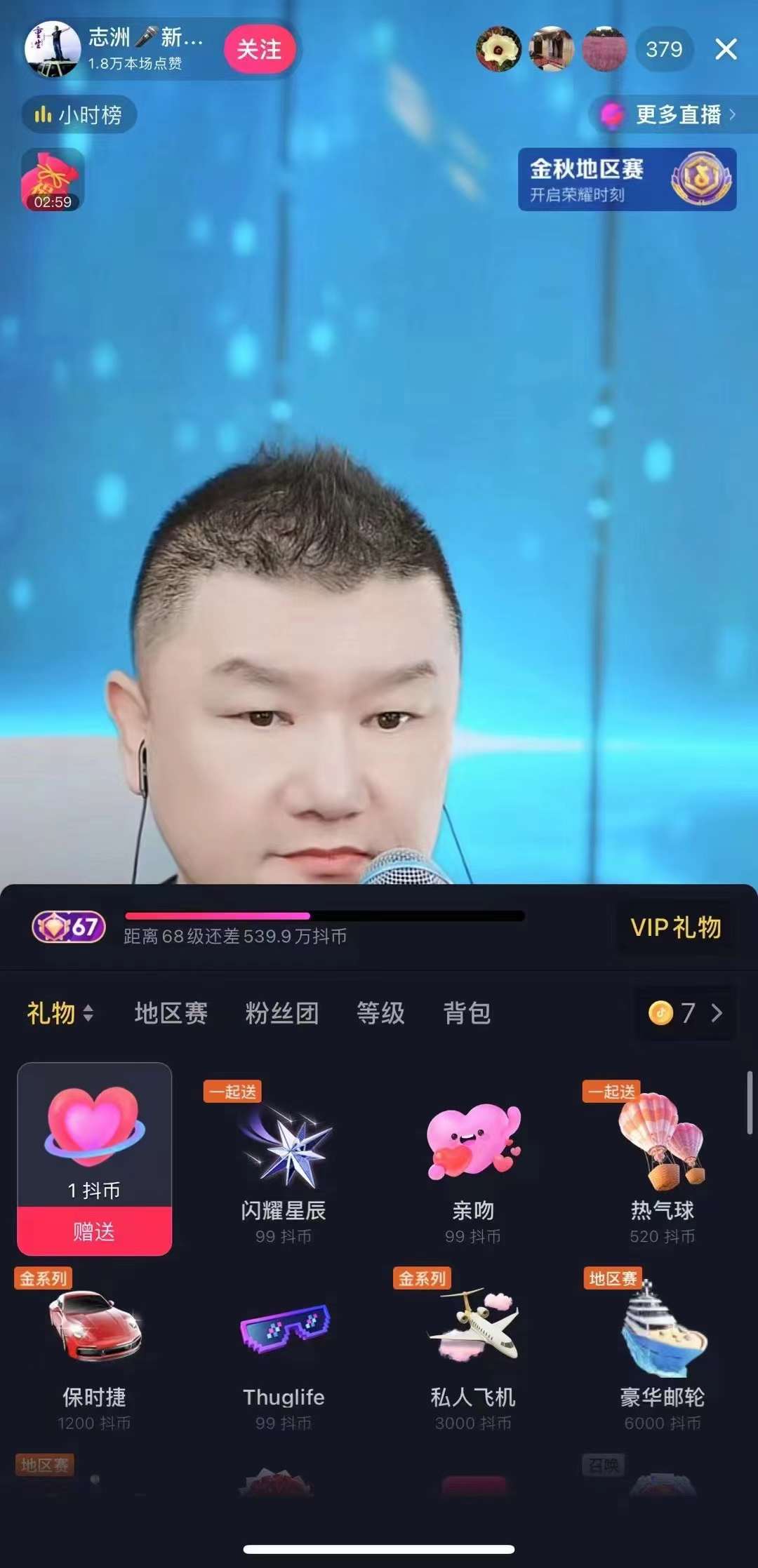The width and height of the screenshot is (758, 1568).
Task: Open VIP礼物 gifts
Action: tap(675, 927)
